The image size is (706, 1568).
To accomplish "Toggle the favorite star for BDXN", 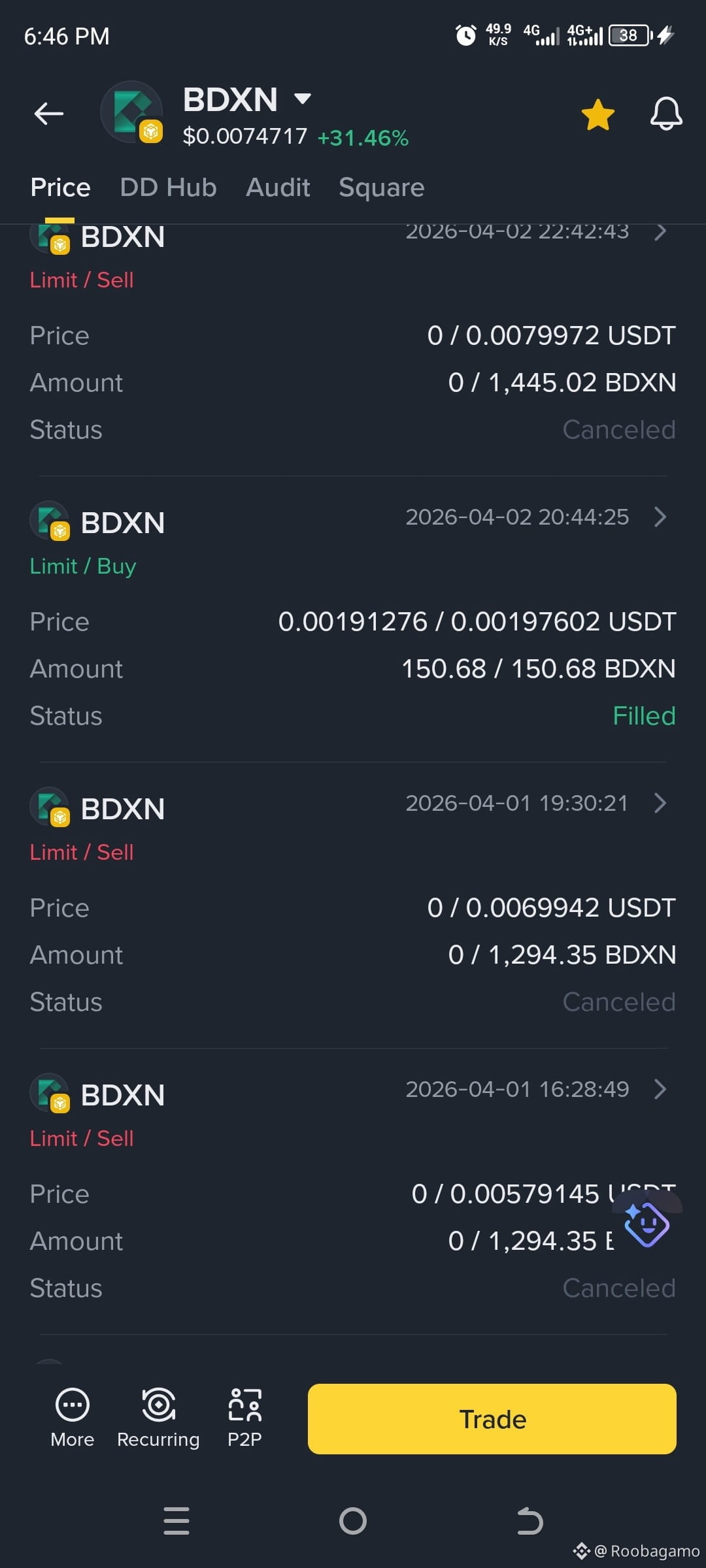I will tap(597, 114).
